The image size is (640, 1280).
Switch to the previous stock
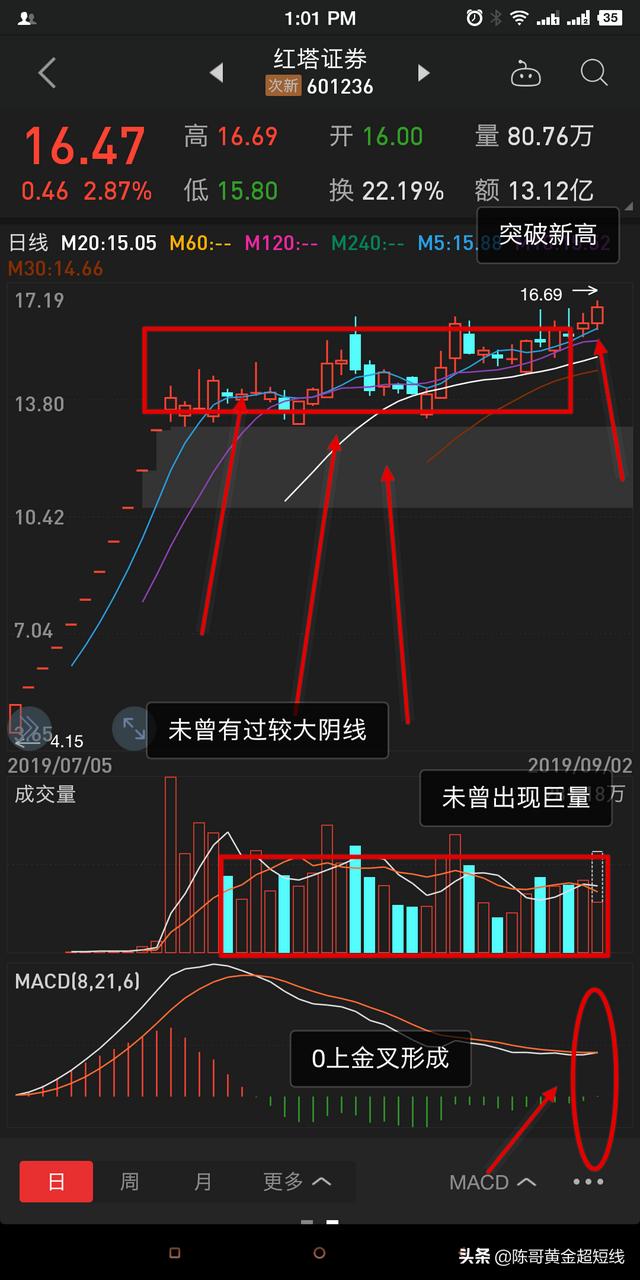coord(216,73)
